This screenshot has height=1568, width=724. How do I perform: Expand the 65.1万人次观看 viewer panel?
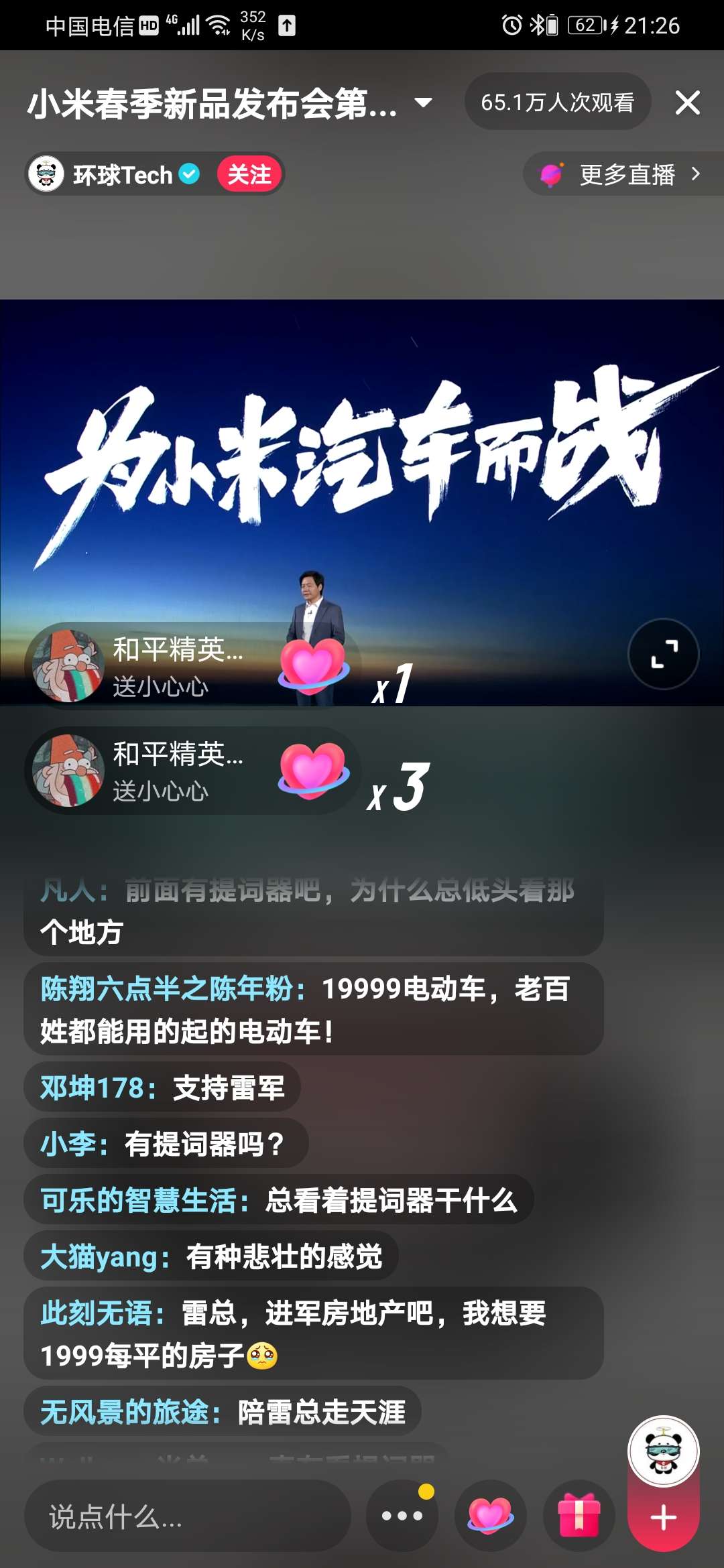point(557,102)
